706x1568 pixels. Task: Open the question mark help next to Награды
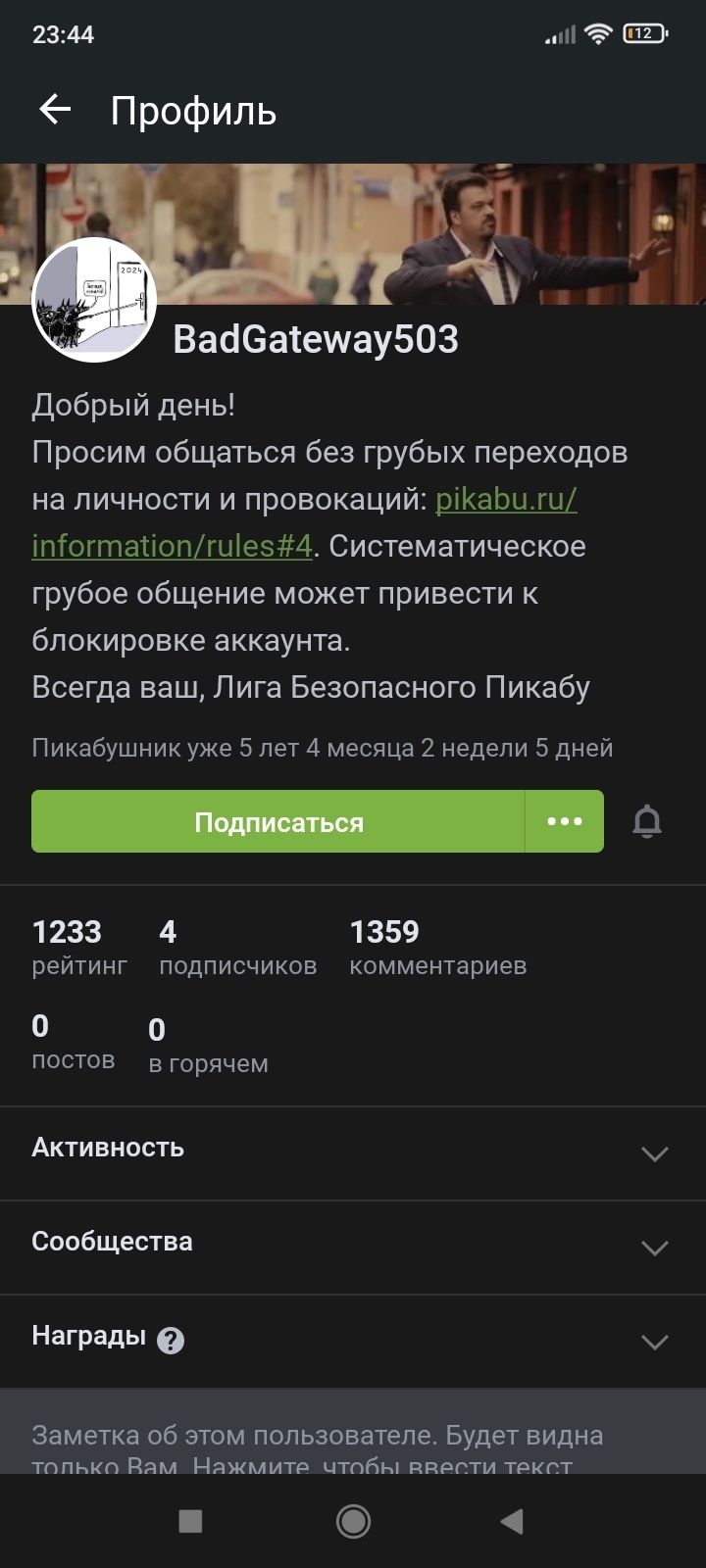[x=171, y=1340]
